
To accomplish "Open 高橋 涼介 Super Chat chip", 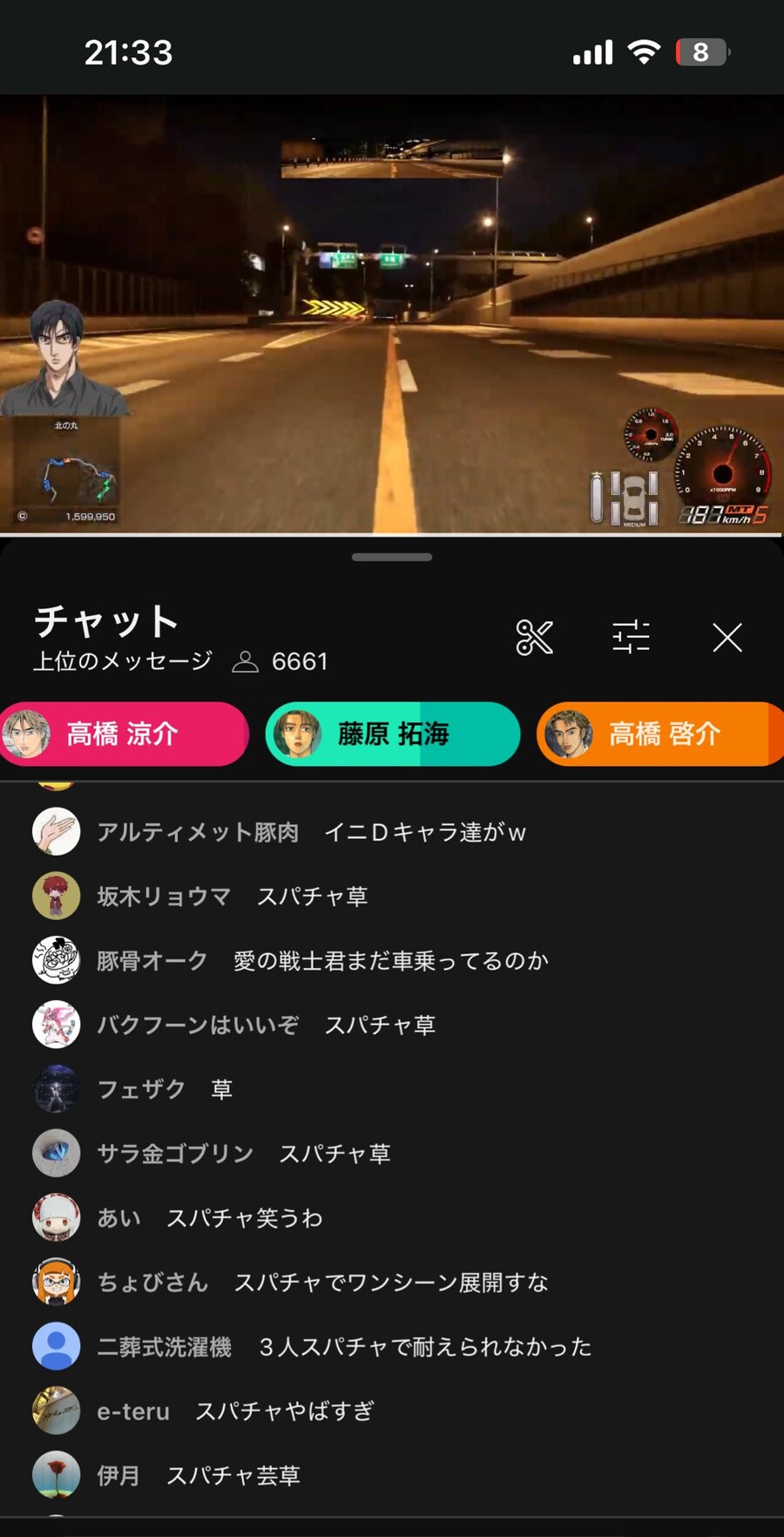I will pos(124,734).
